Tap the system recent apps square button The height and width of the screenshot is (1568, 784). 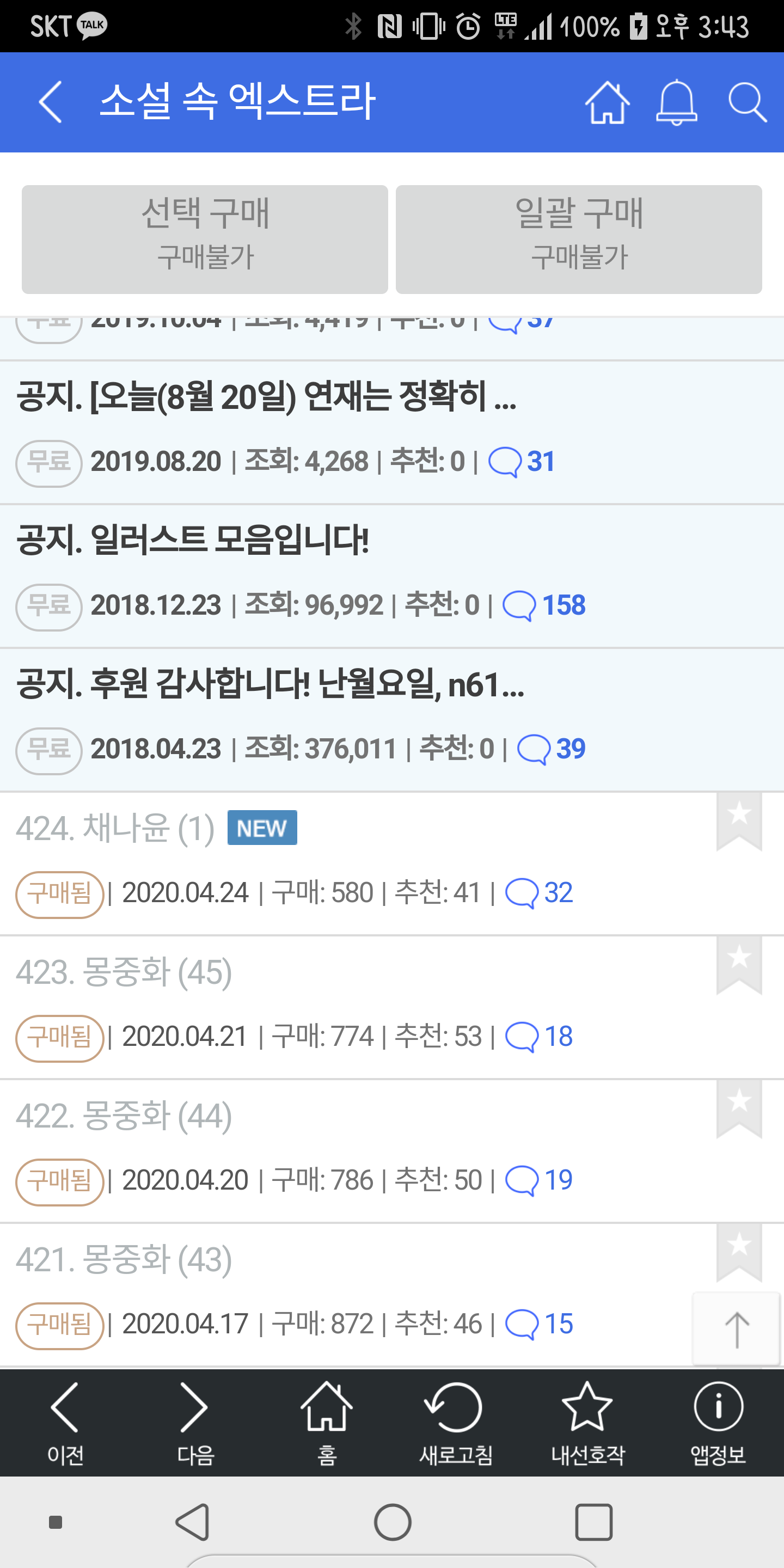(x=593, y=1522)
